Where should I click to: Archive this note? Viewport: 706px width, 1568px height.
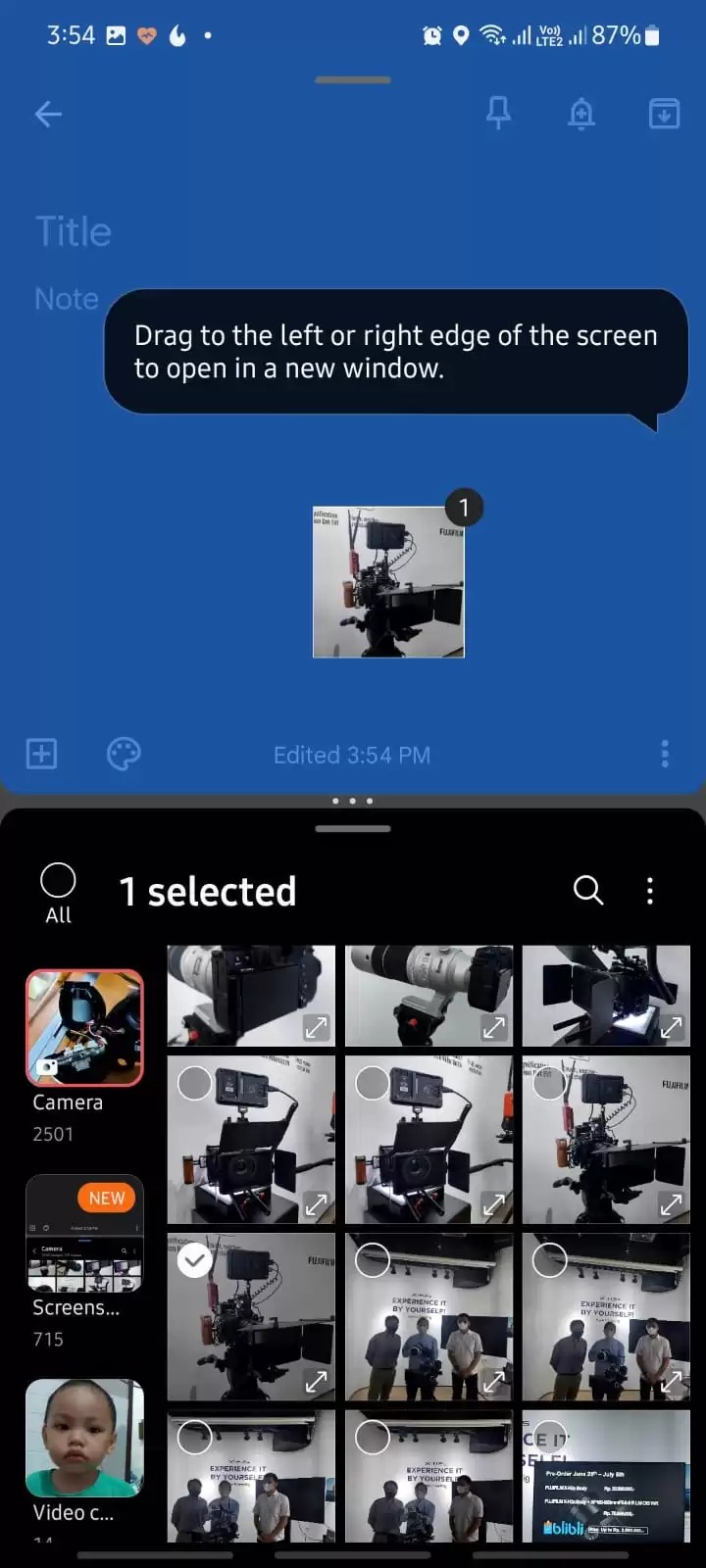pos(664,114)
